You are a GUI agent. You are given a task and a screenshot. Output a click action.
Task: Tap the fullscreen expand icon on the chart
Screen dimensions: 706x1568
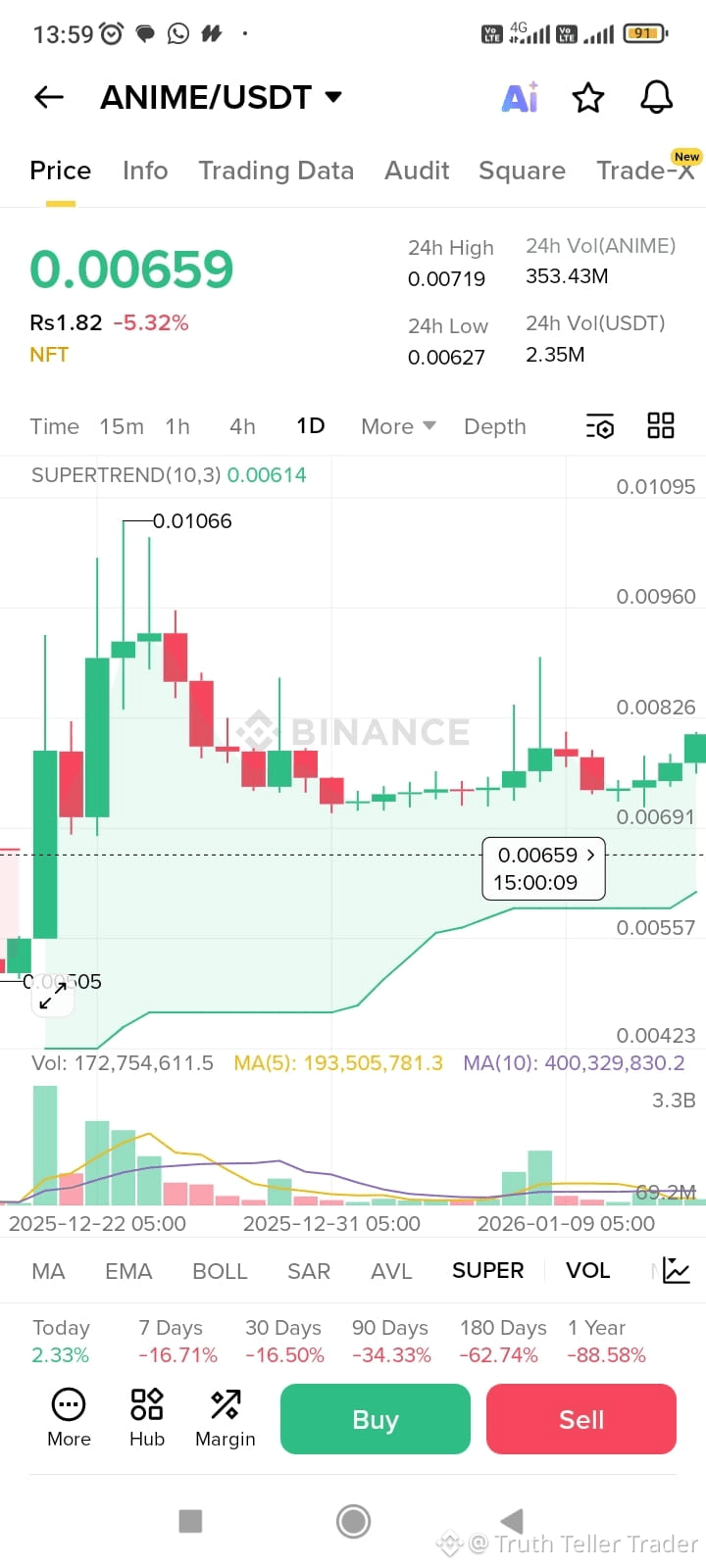53,995
